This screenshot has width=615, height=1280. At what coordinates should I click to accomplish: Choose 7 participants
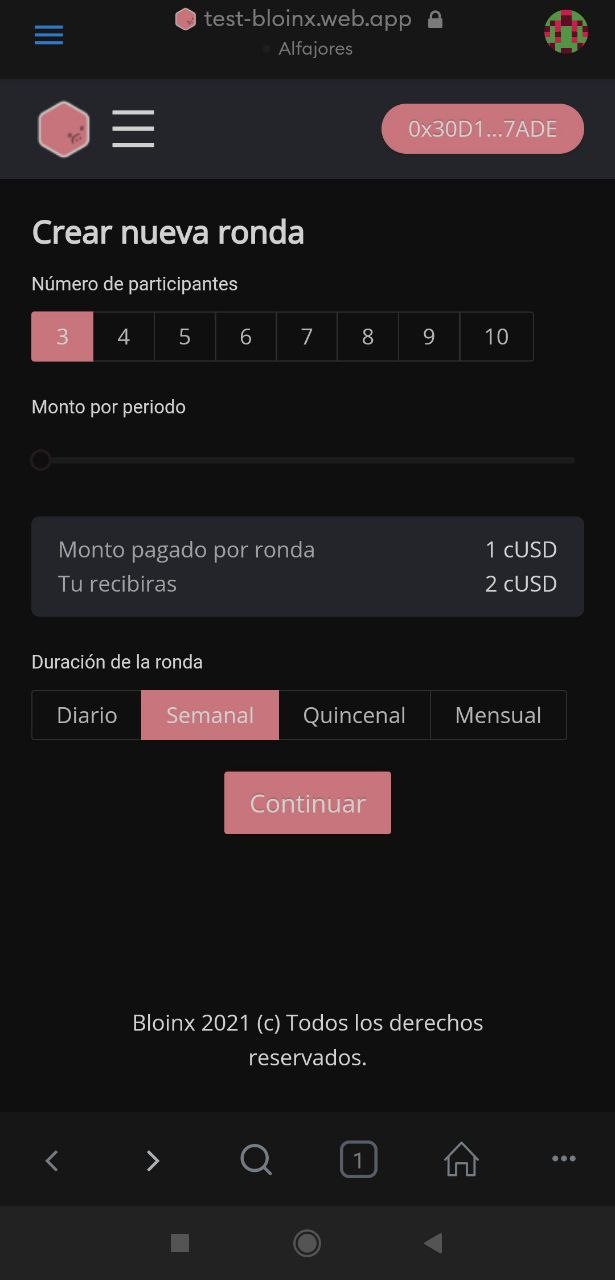point(307,336)
